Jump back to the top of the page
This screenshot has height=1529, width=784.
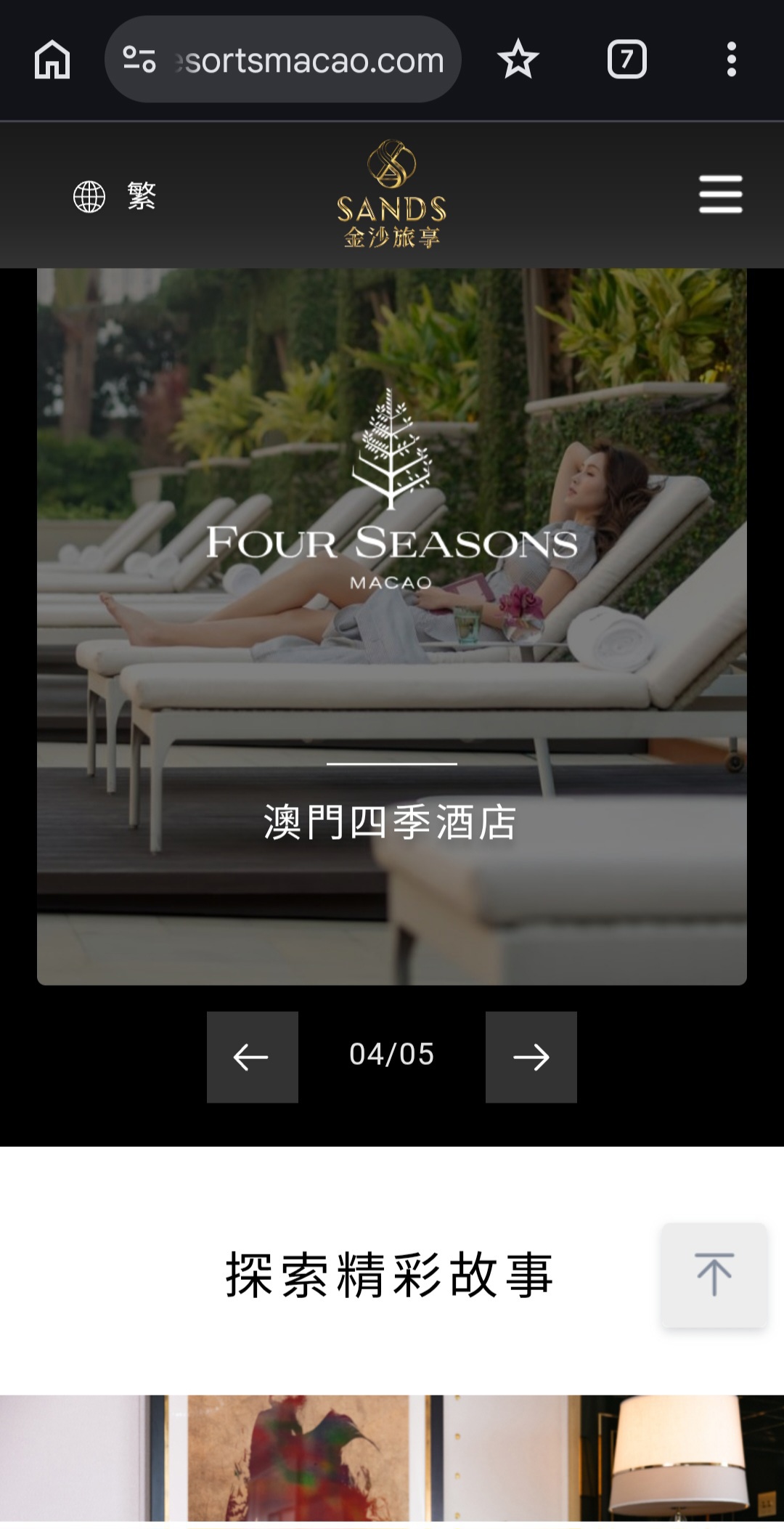(x=714, y=1275)
